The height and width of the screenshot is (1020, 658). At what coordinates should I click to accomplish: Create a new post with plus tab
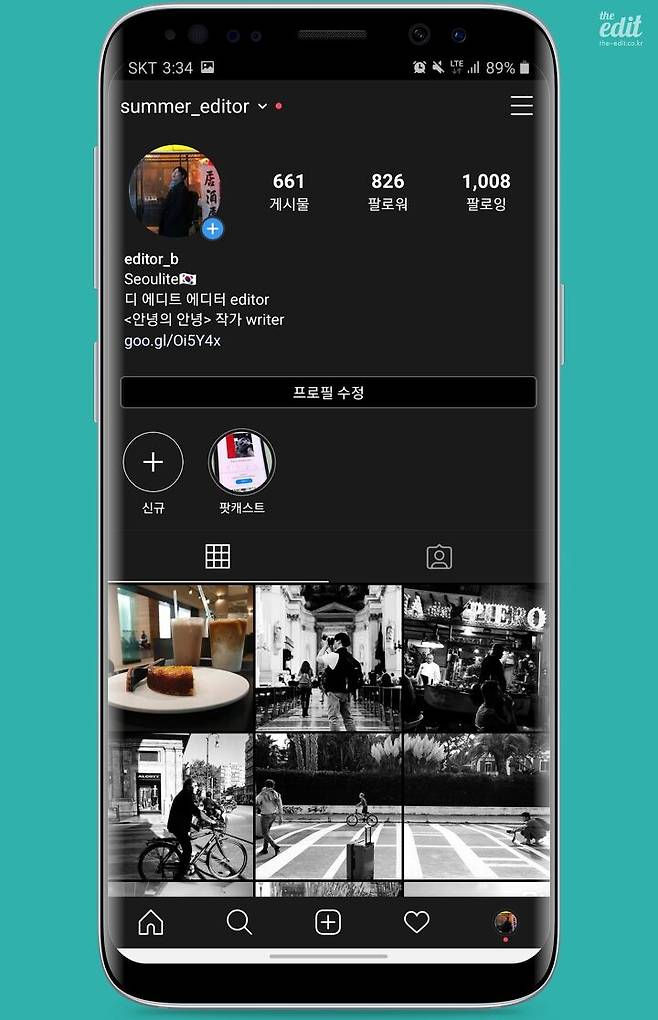tap(328, 922)
